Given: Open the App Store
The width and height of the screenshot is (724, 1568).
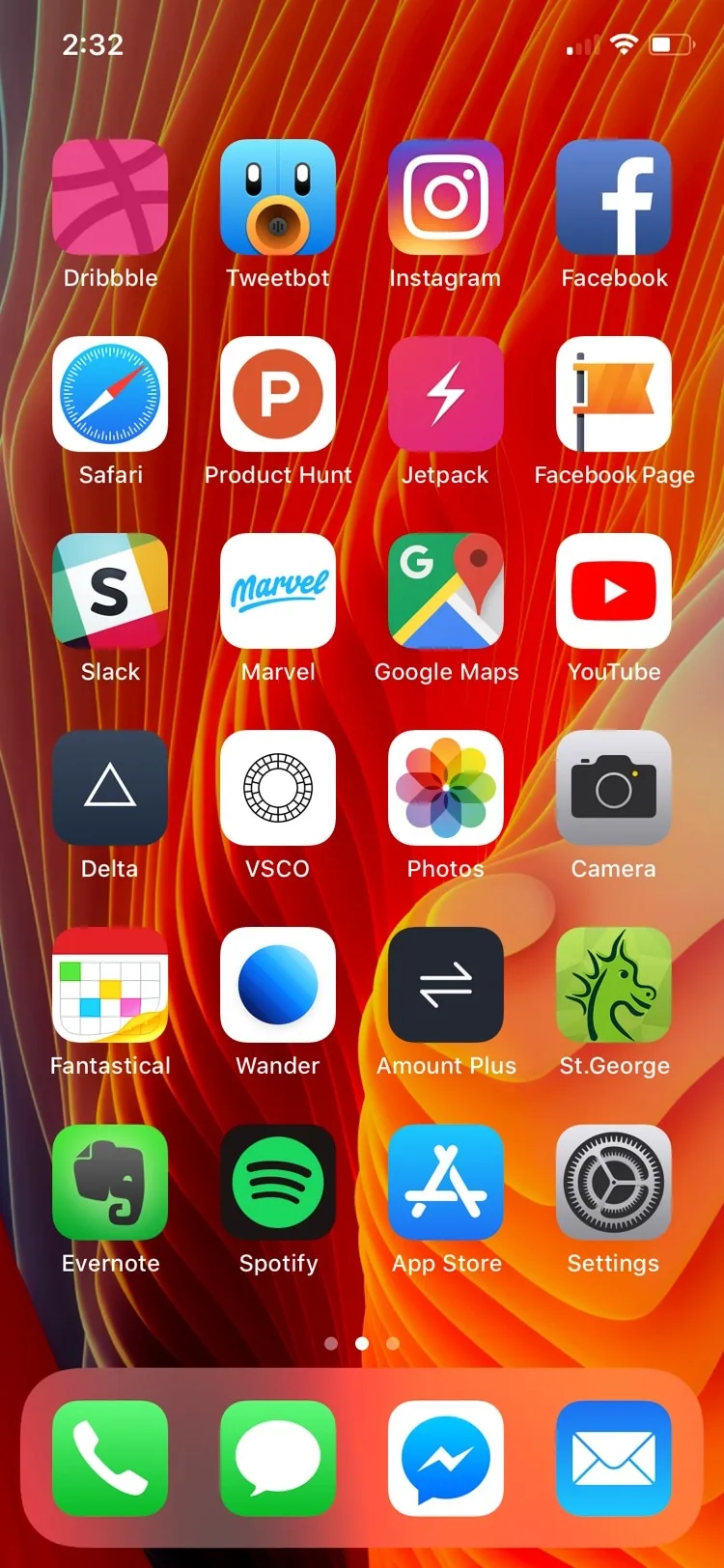Looking at the screenshot, I should coord(446,1182).
